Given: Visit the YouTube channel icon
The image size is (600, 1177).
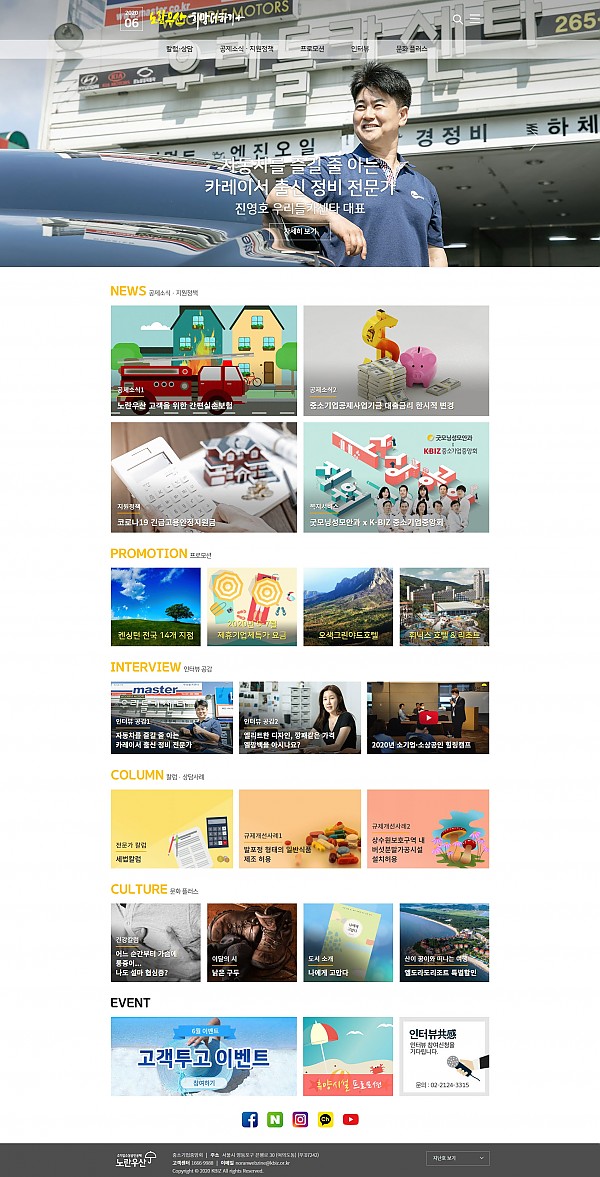Looking at the screenshot, I should (x=350, y=1119).
